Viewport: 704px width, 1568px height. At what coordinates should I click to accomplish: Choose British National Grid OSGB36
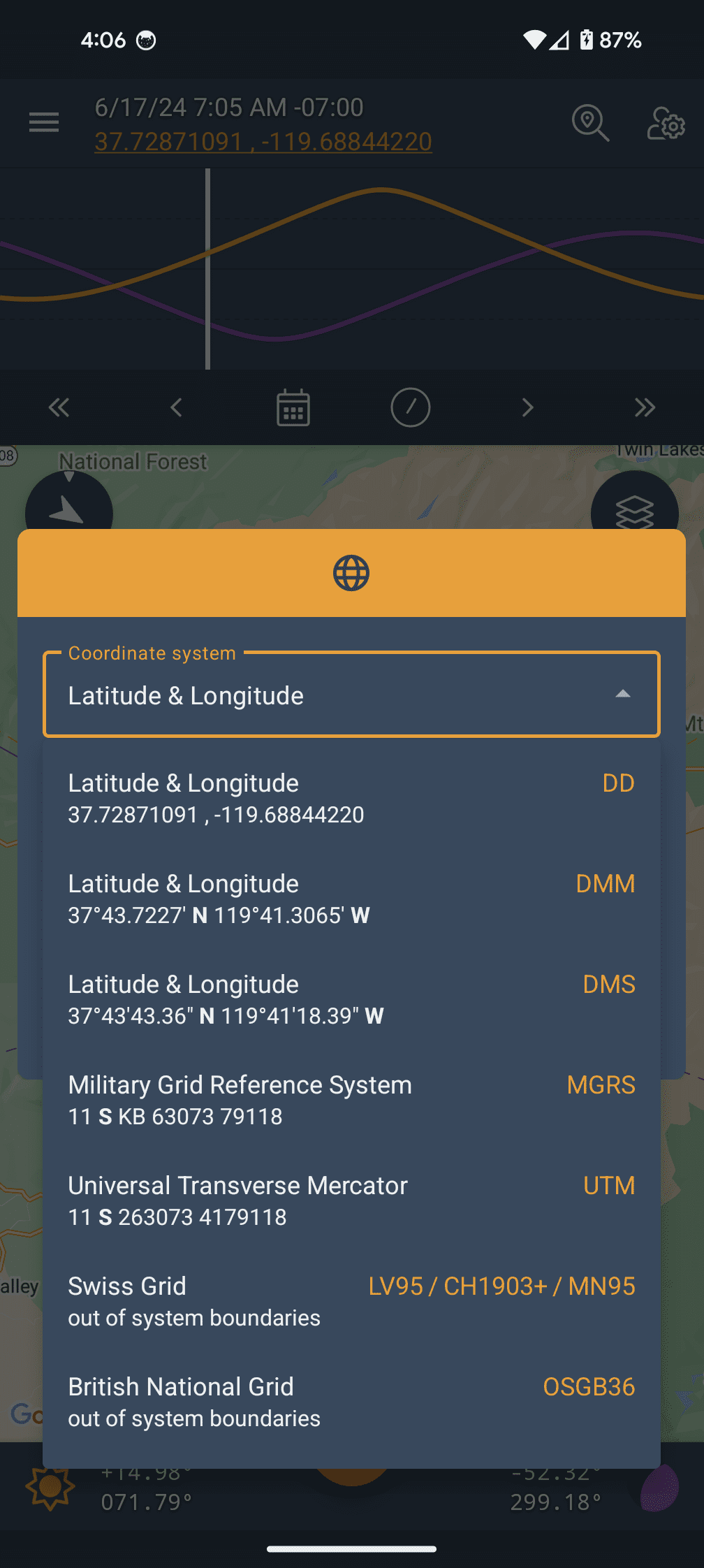click(x=351, y=1402)
